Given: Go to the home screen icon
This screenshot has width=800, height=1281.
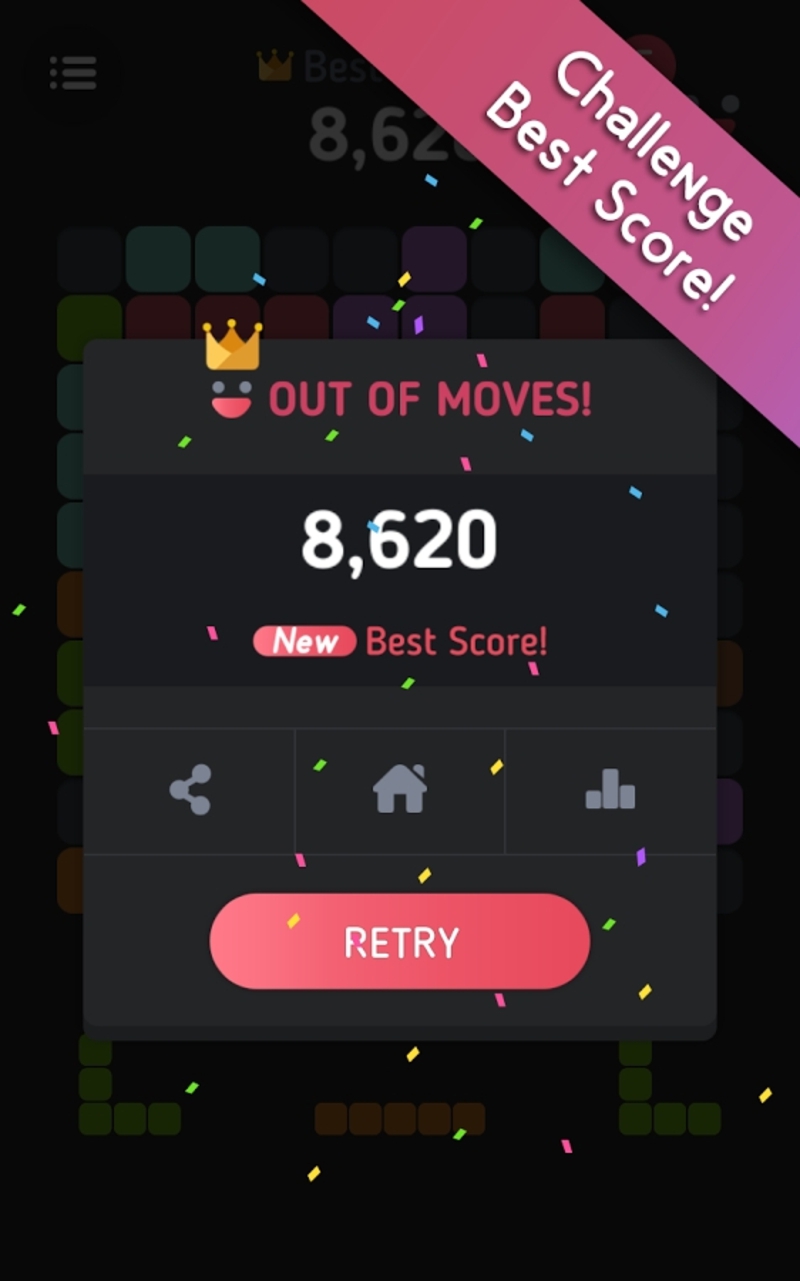Looking at the screenshot, I should (x=400, y=789).
